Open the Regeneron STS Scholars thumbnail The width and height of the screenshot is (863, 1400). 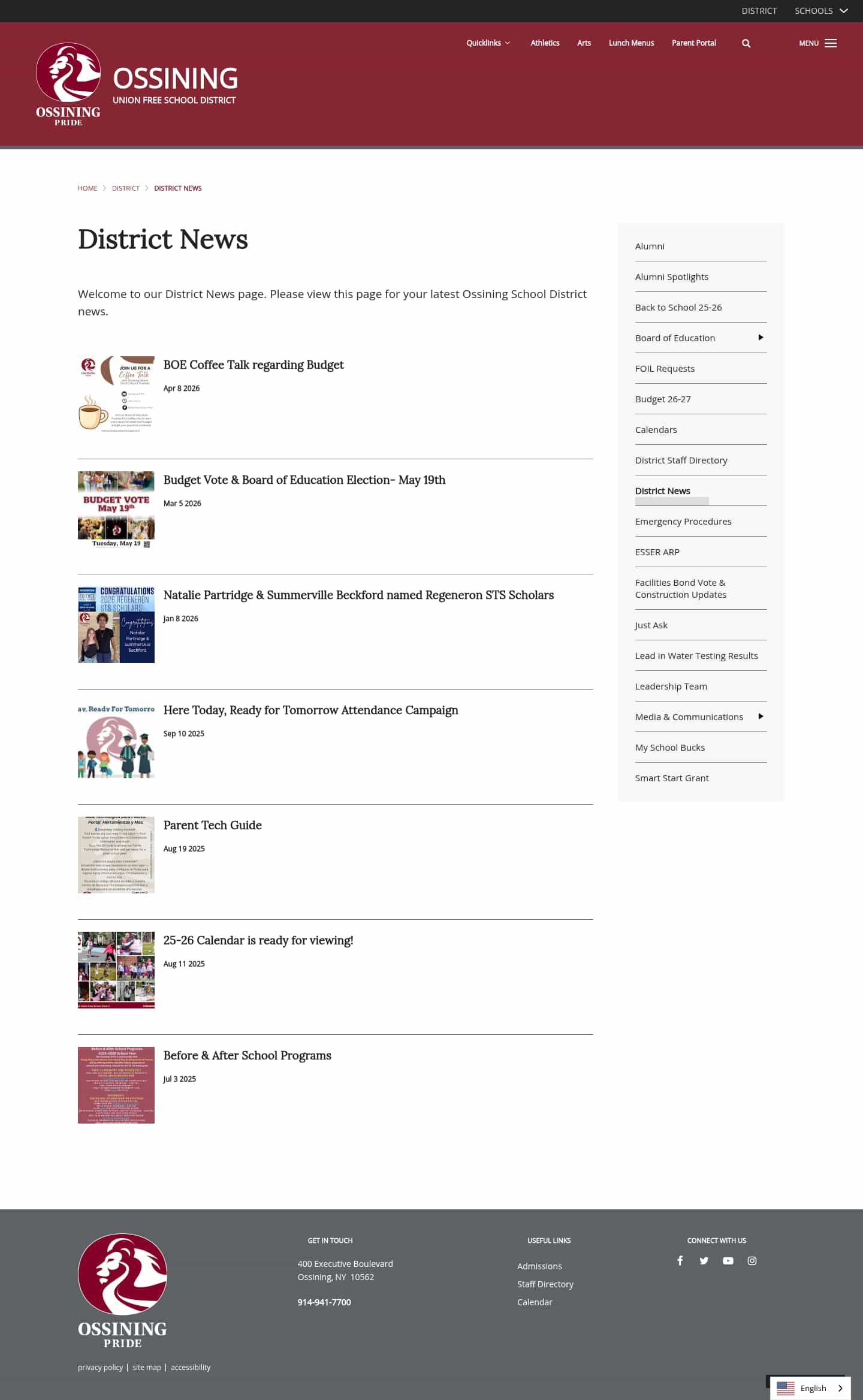(x=116, y=625)
